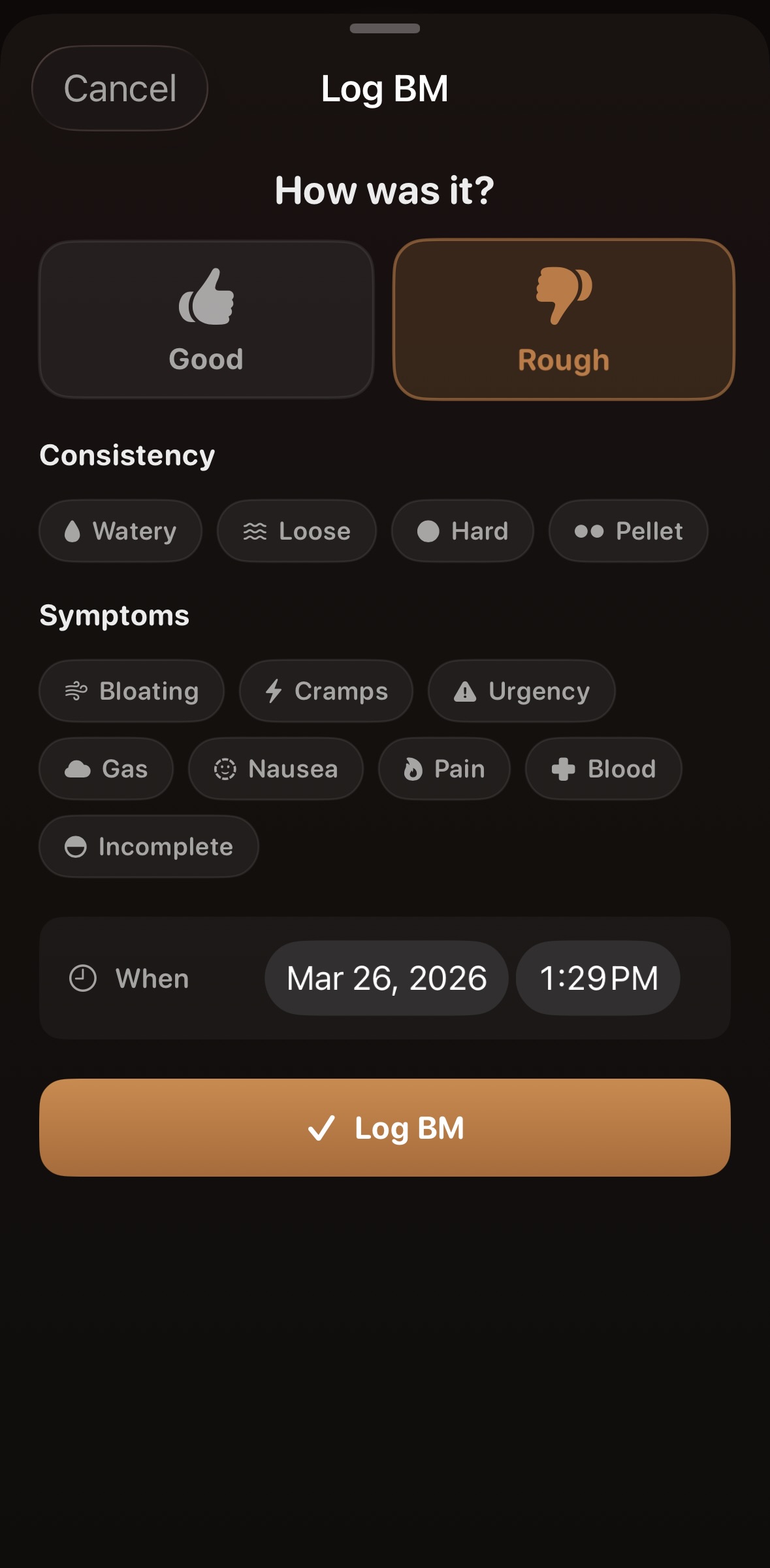Open the Mar 26, 2026 date picker
Screen dimensions: 770x1568
387,978
